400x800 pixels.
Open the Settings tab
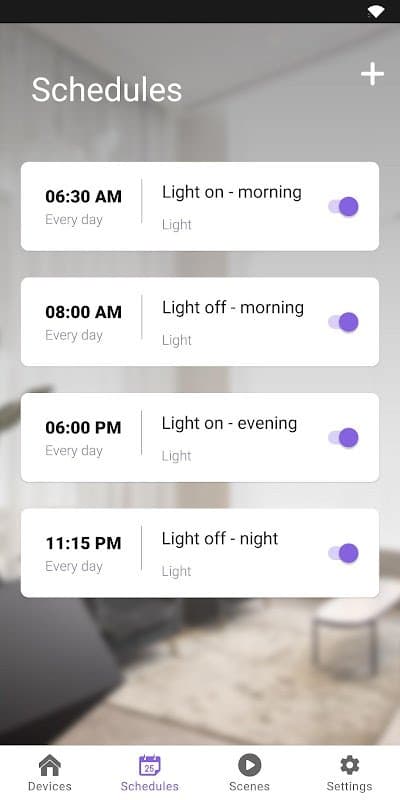[349, 773]
